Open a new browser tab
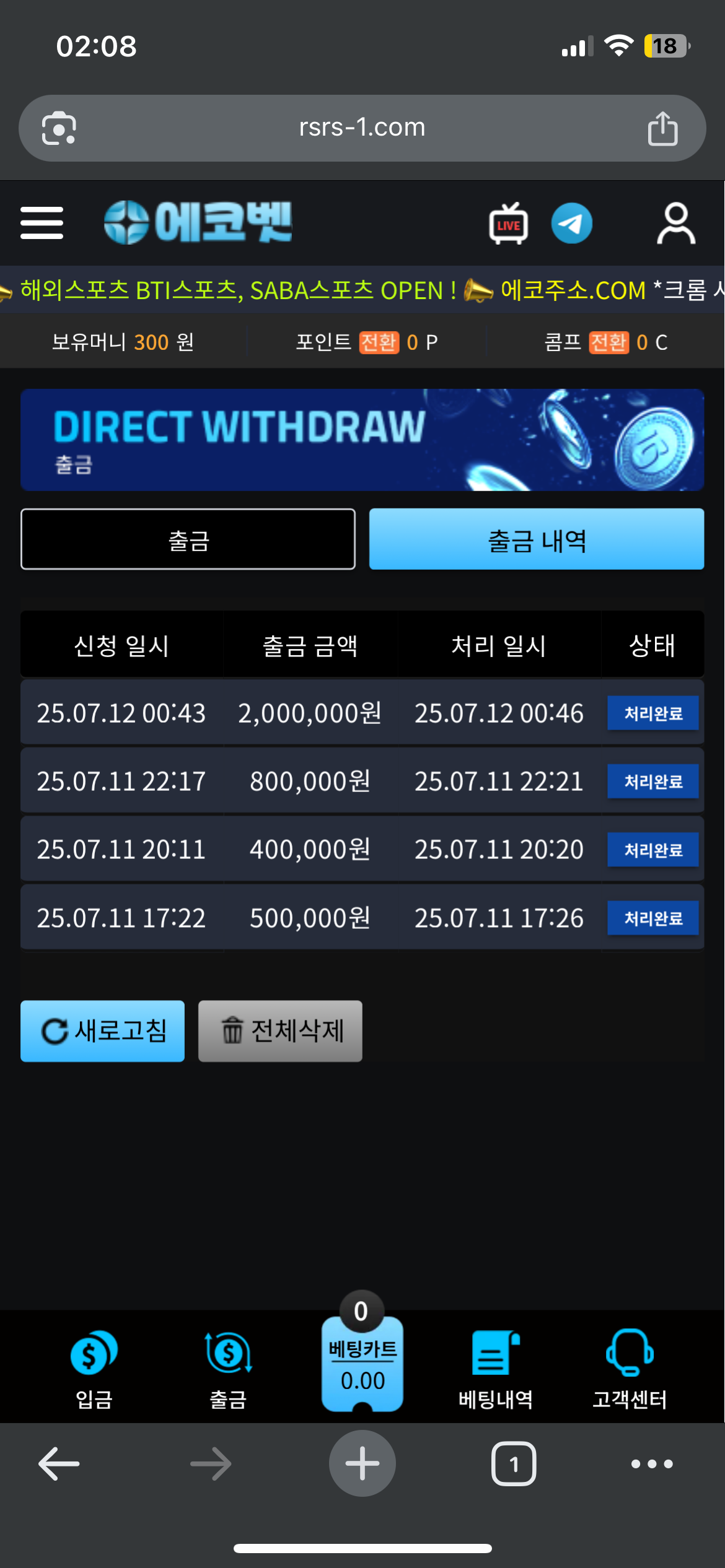Viewport: 725px width, 1568px height. coord(362,1464)
